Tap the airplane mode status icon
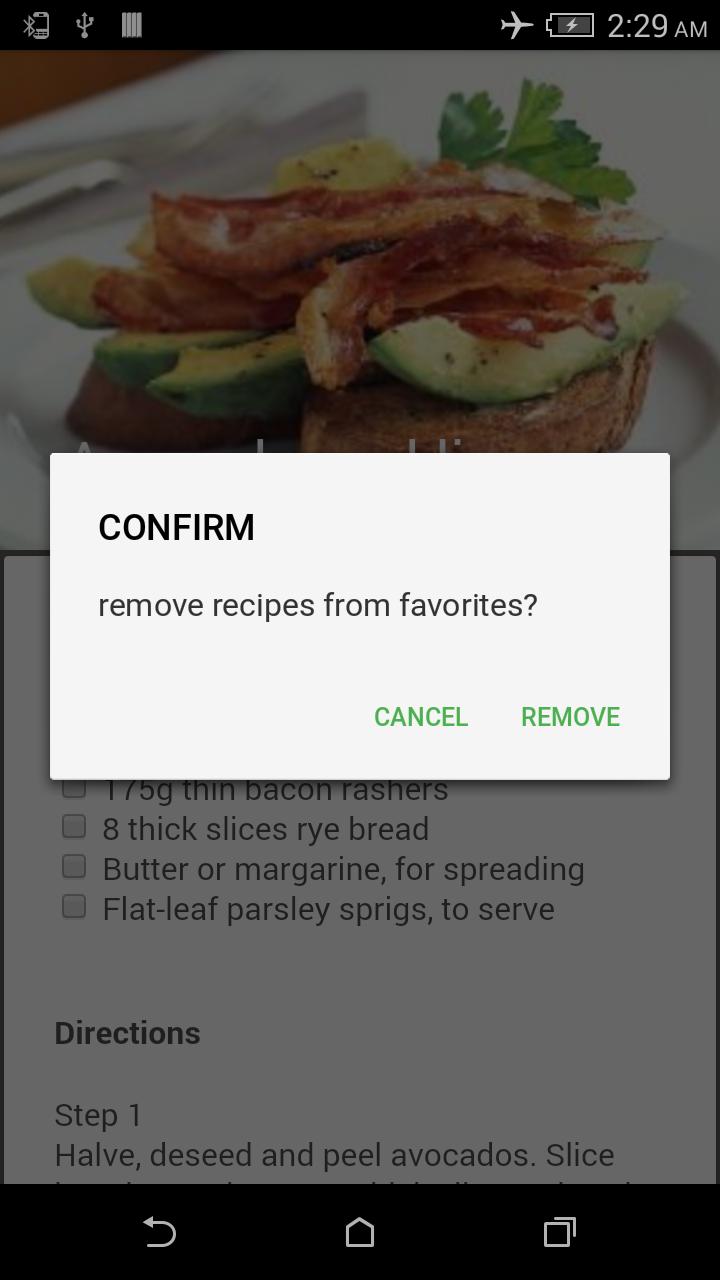This screenshot has width=720, height=1280. 515,25
